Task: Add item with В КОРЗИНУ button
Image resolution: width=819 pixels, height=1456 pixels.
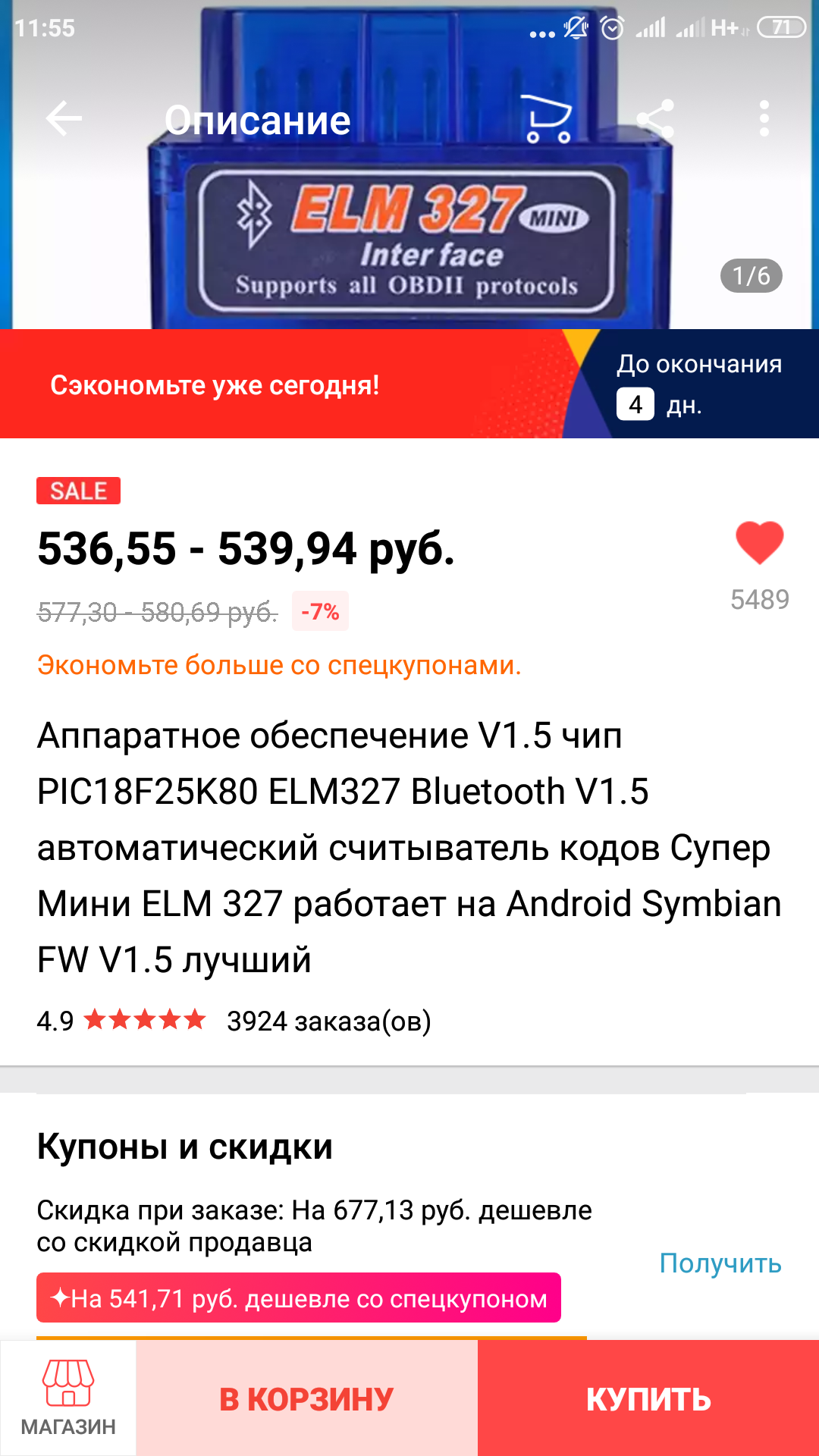Action: click(x=307, y=1398)
